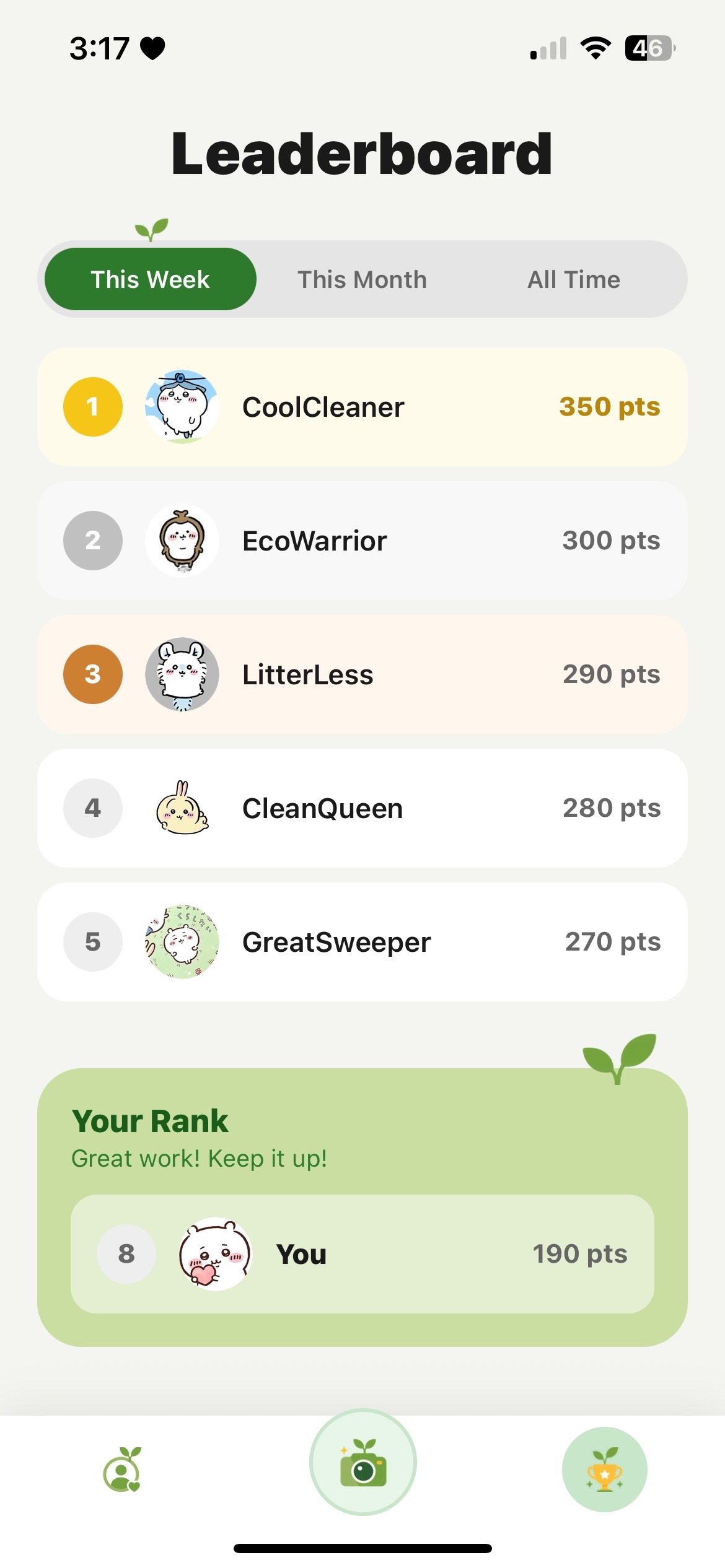Go to the profile tab
Image resolution: width=725 pixels, height=1568 pixels.
(x=122, y=1470)
